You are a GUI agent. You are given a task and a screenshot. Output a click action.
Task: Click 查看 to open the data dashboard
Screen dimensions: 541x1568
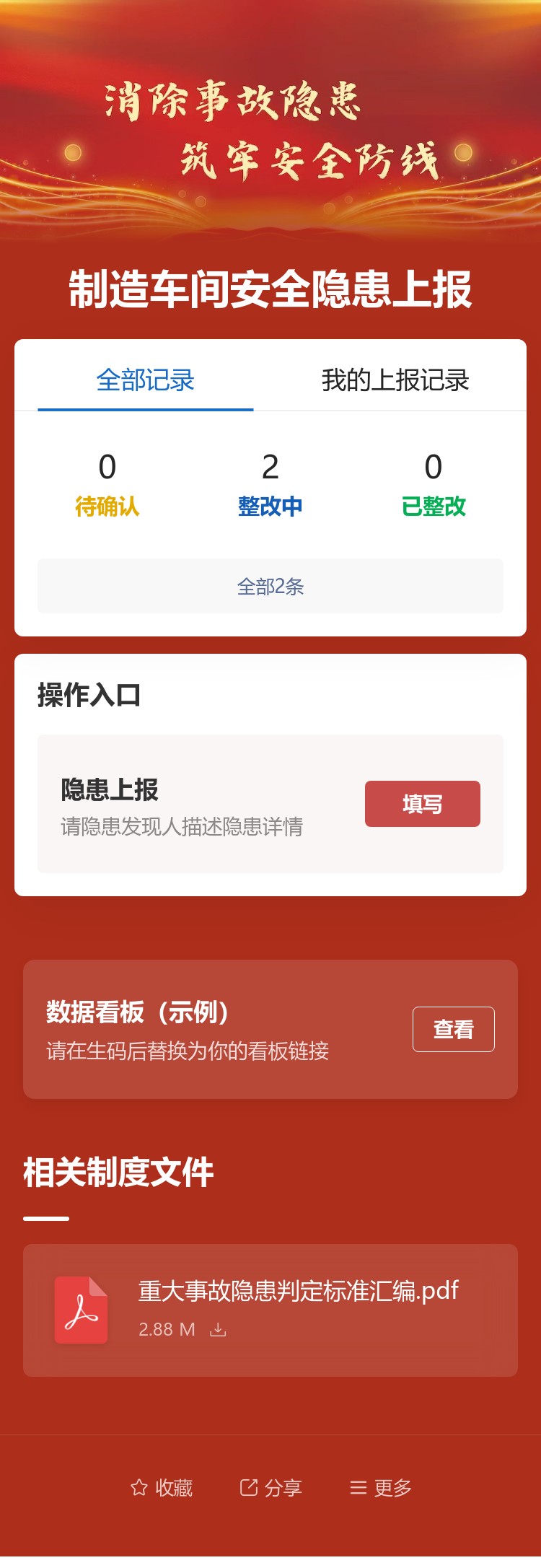[454, 1030]
